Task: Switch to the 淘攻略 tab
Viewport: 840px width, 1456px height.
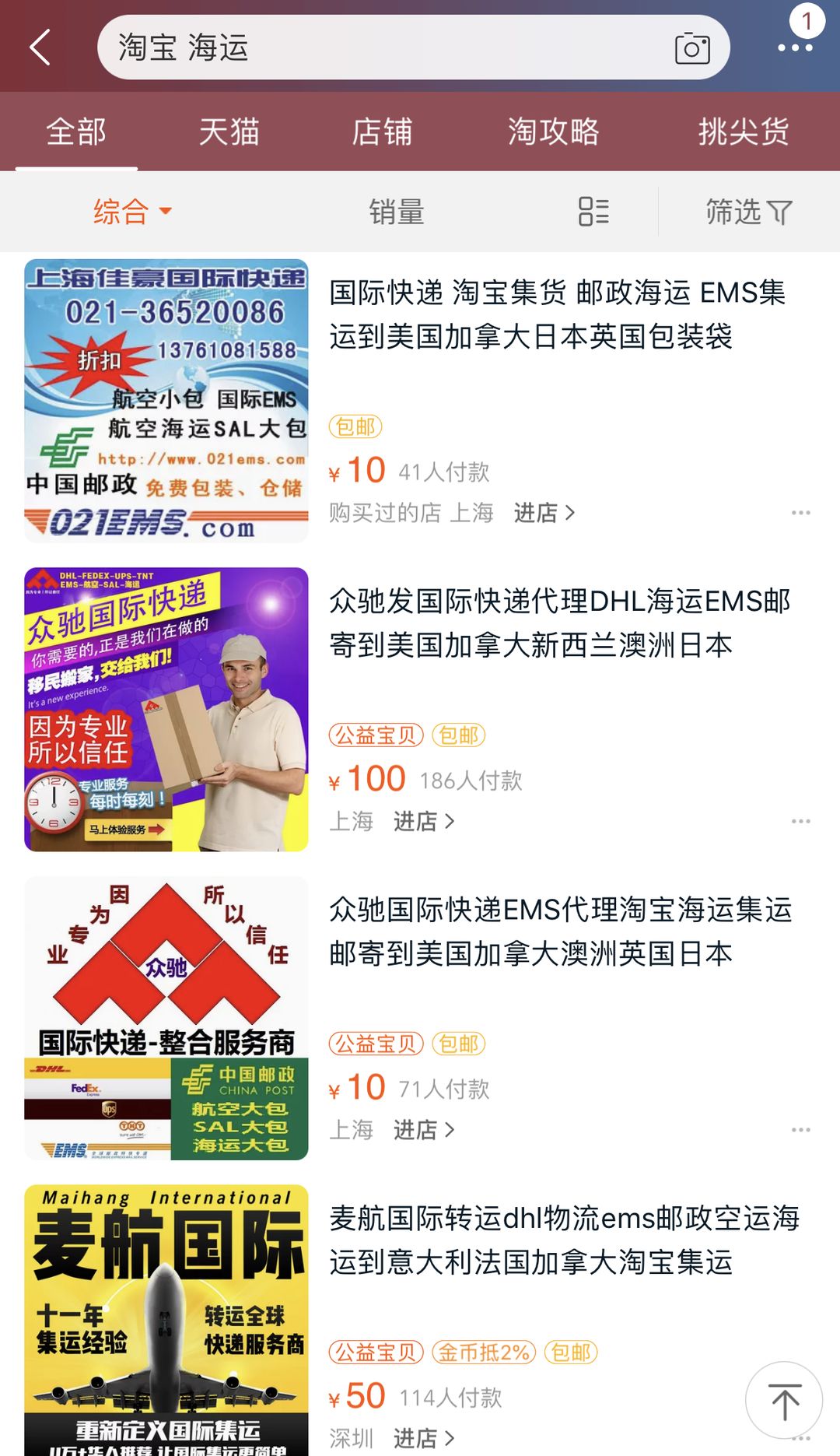Action: coord(554,132)
